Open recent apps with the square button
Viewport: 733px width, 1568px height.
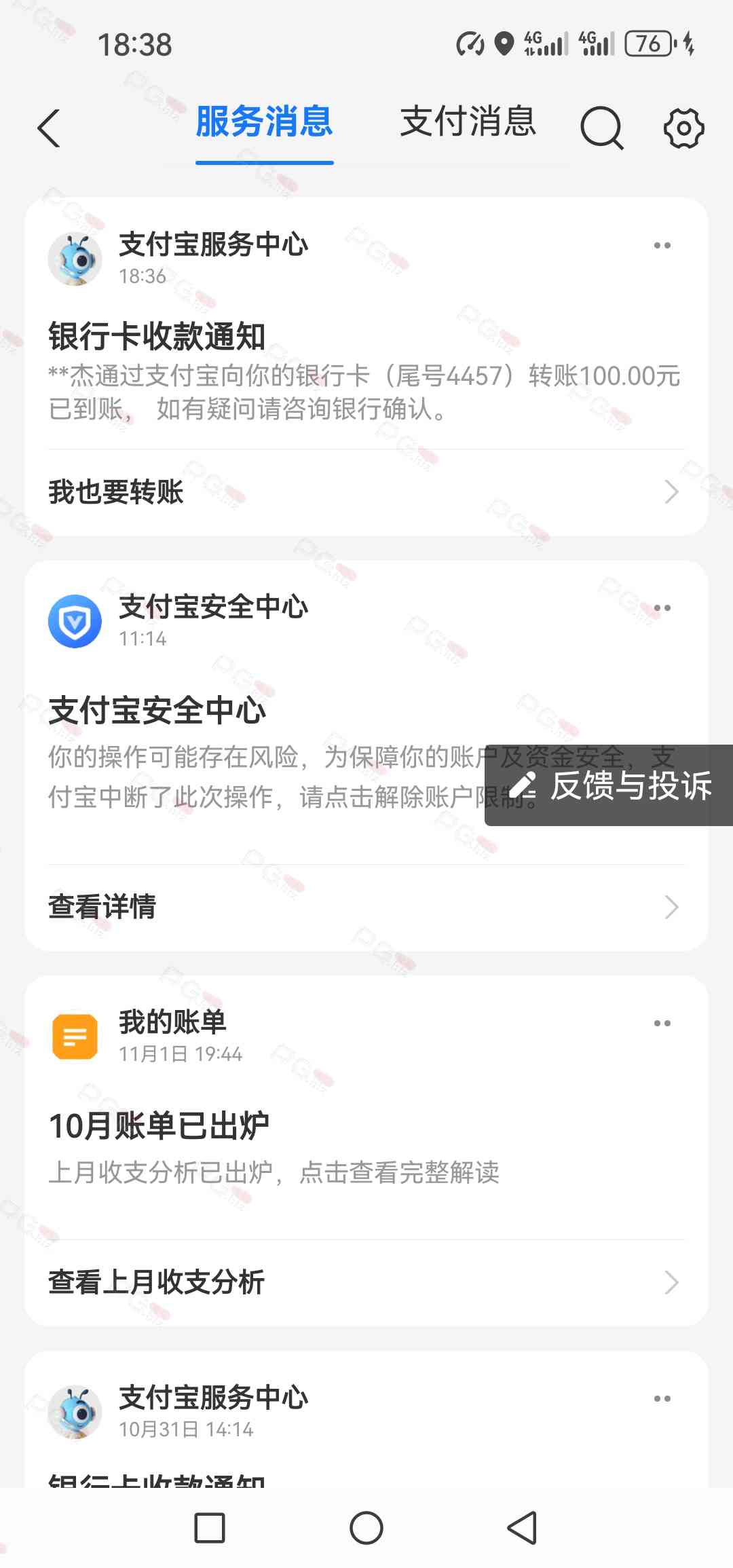click(210, 1529)
